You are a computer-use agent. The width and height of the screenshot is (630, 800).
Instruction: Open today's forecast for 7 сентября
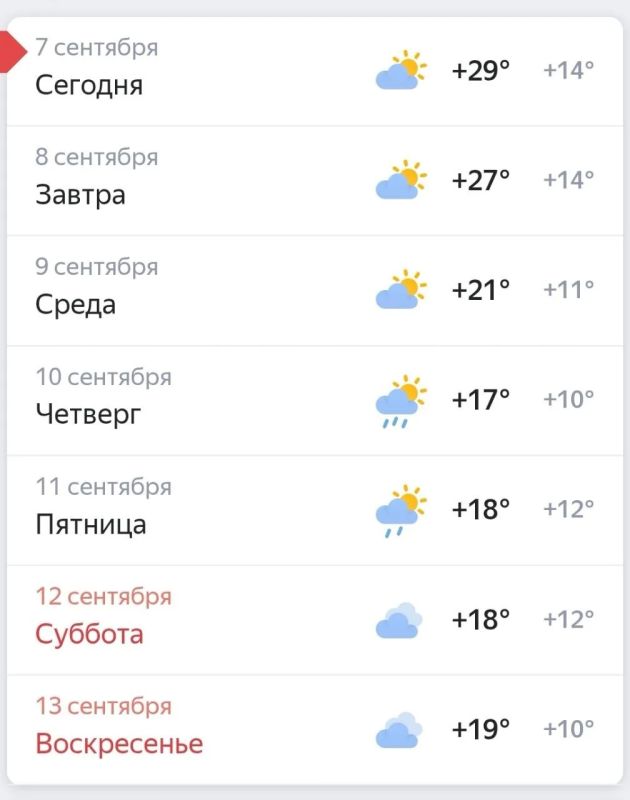pos(315,71)
